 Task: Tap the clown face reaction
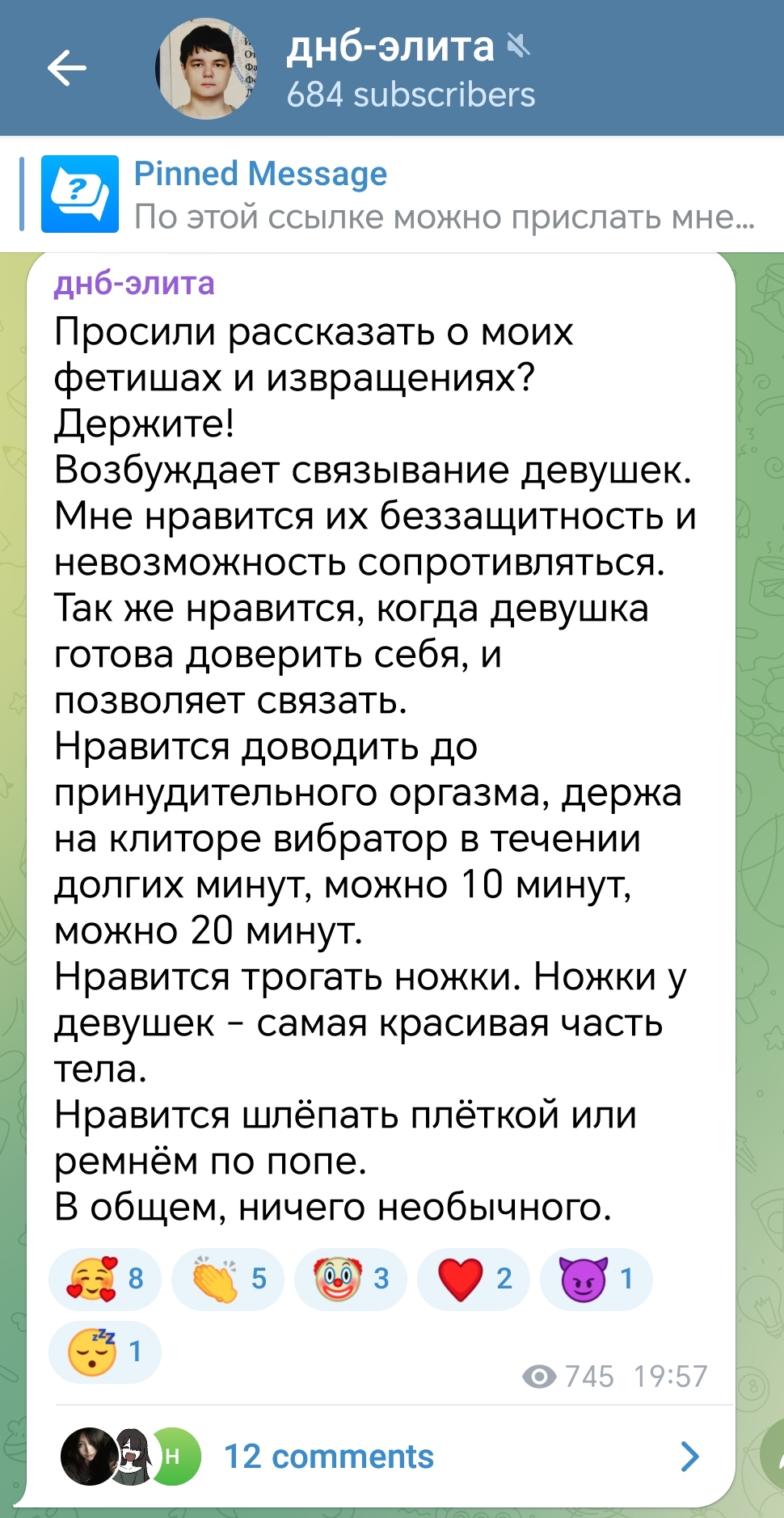(x=351, y=1279)
